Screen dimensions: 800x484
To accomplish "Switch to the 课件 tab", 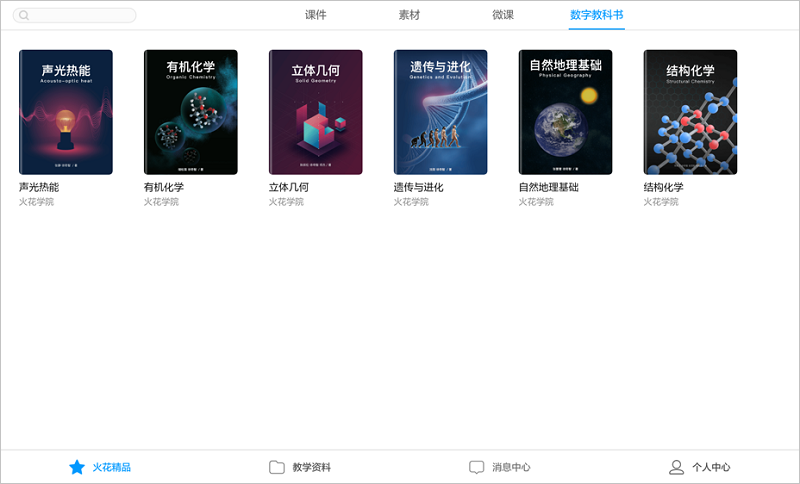I will coord(316,15).
